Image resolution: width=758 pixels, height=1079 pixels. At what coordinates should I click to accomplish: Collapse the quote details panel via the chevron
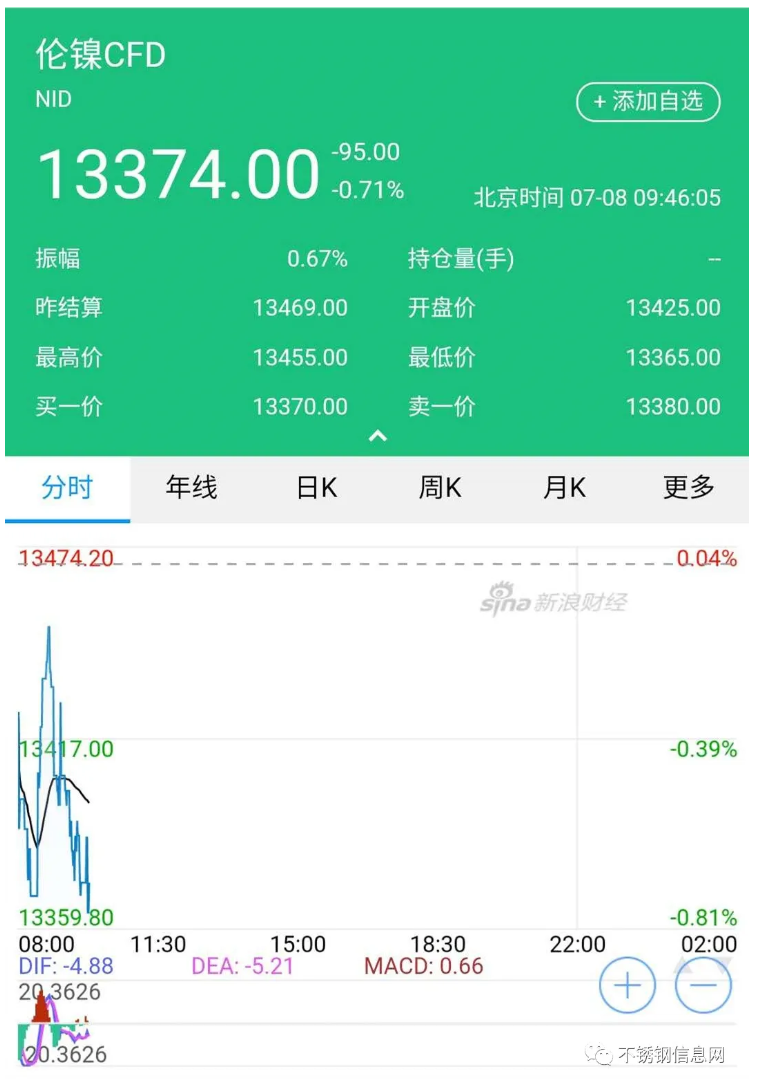378,435
